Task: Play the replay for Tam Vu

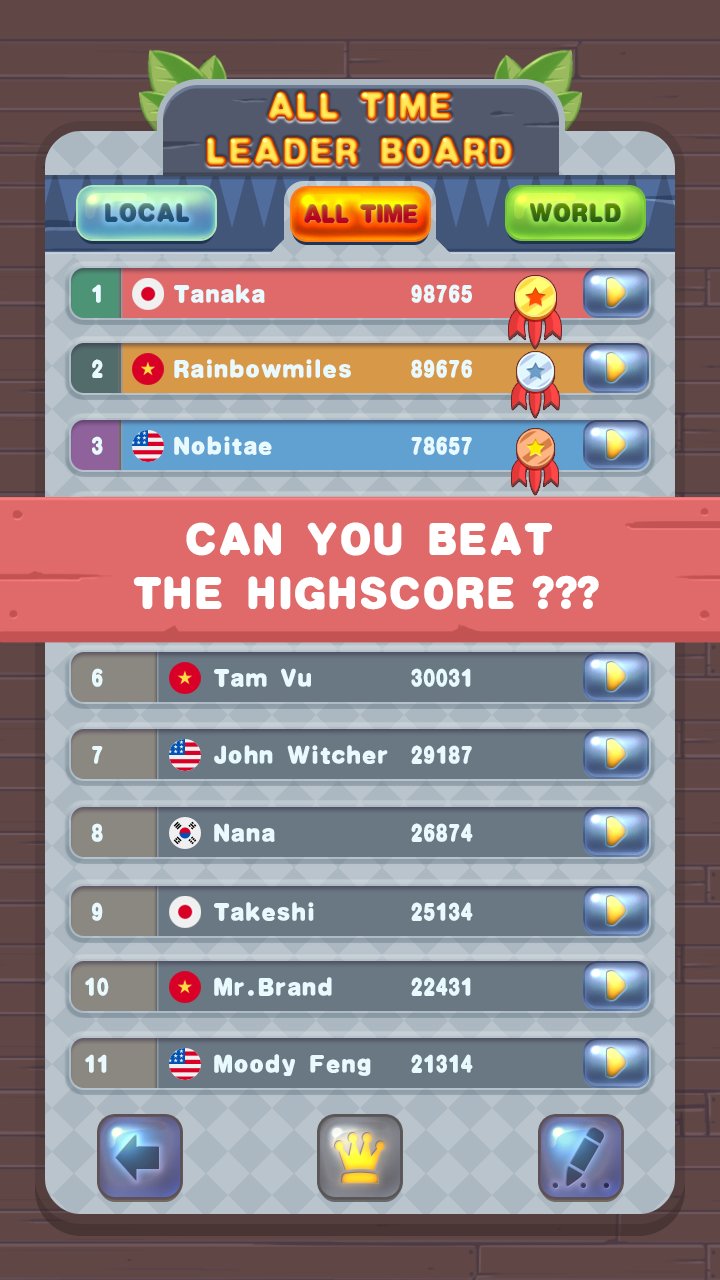Action: [616, 677]
